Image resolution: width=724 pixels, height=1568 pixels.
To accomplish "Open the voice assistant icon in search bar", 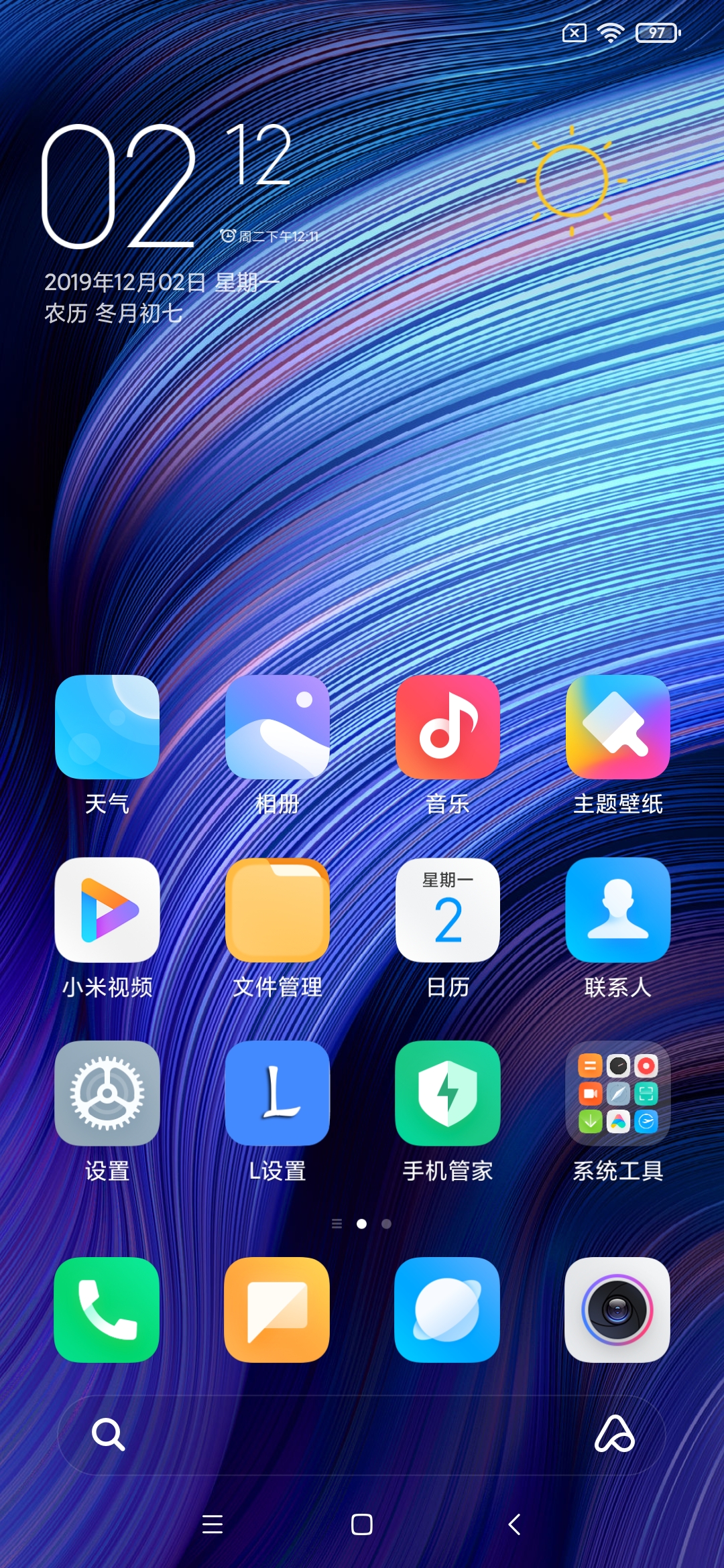I will (x=614, y=1435).
